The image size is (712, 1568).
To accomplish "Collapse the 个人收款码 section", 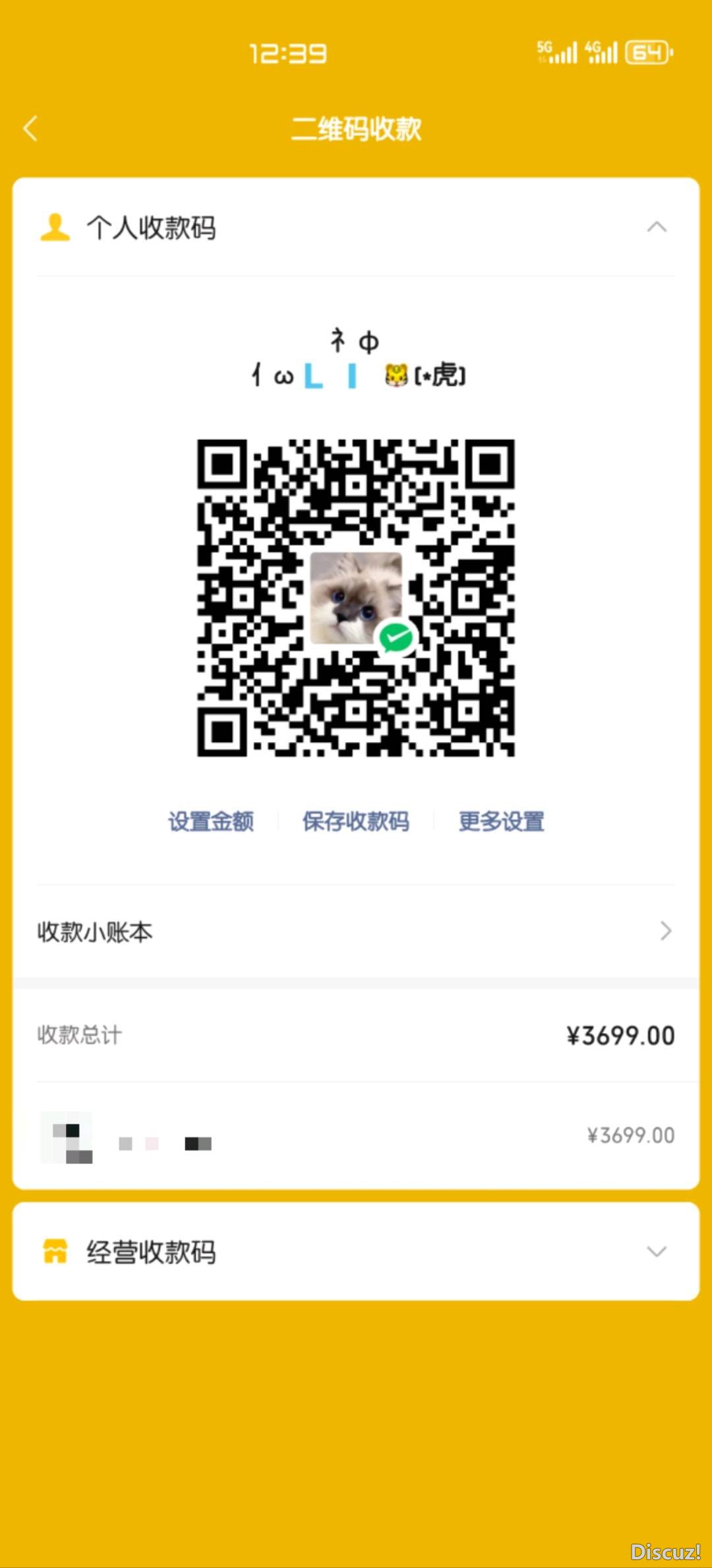I will coord(656,228).
